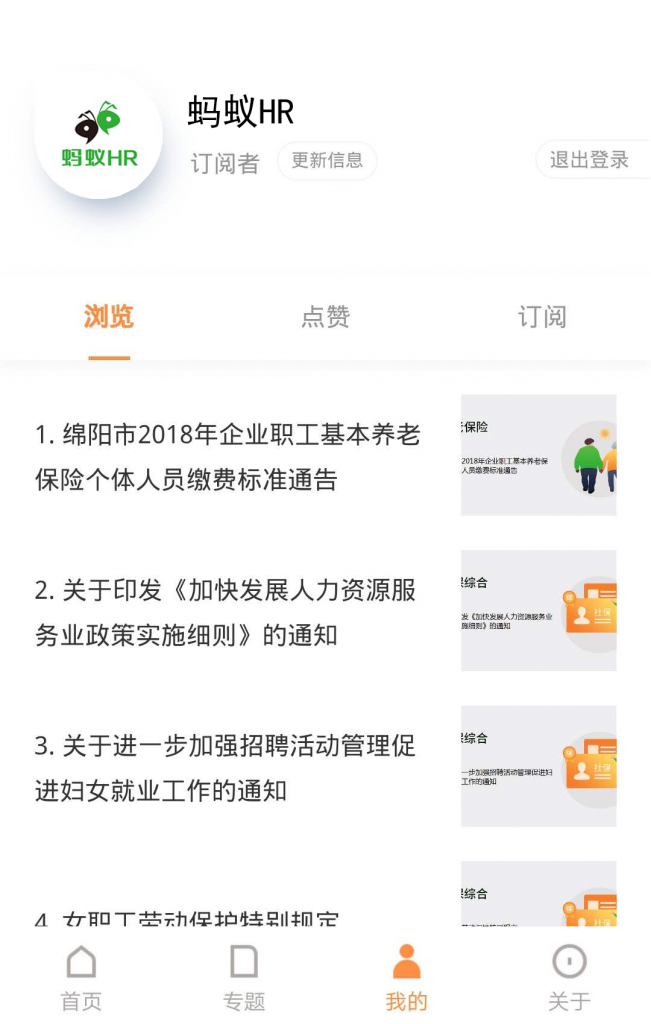Tap the 我的 bottom tab
The image size is (651, 1024).
[406, 978]
